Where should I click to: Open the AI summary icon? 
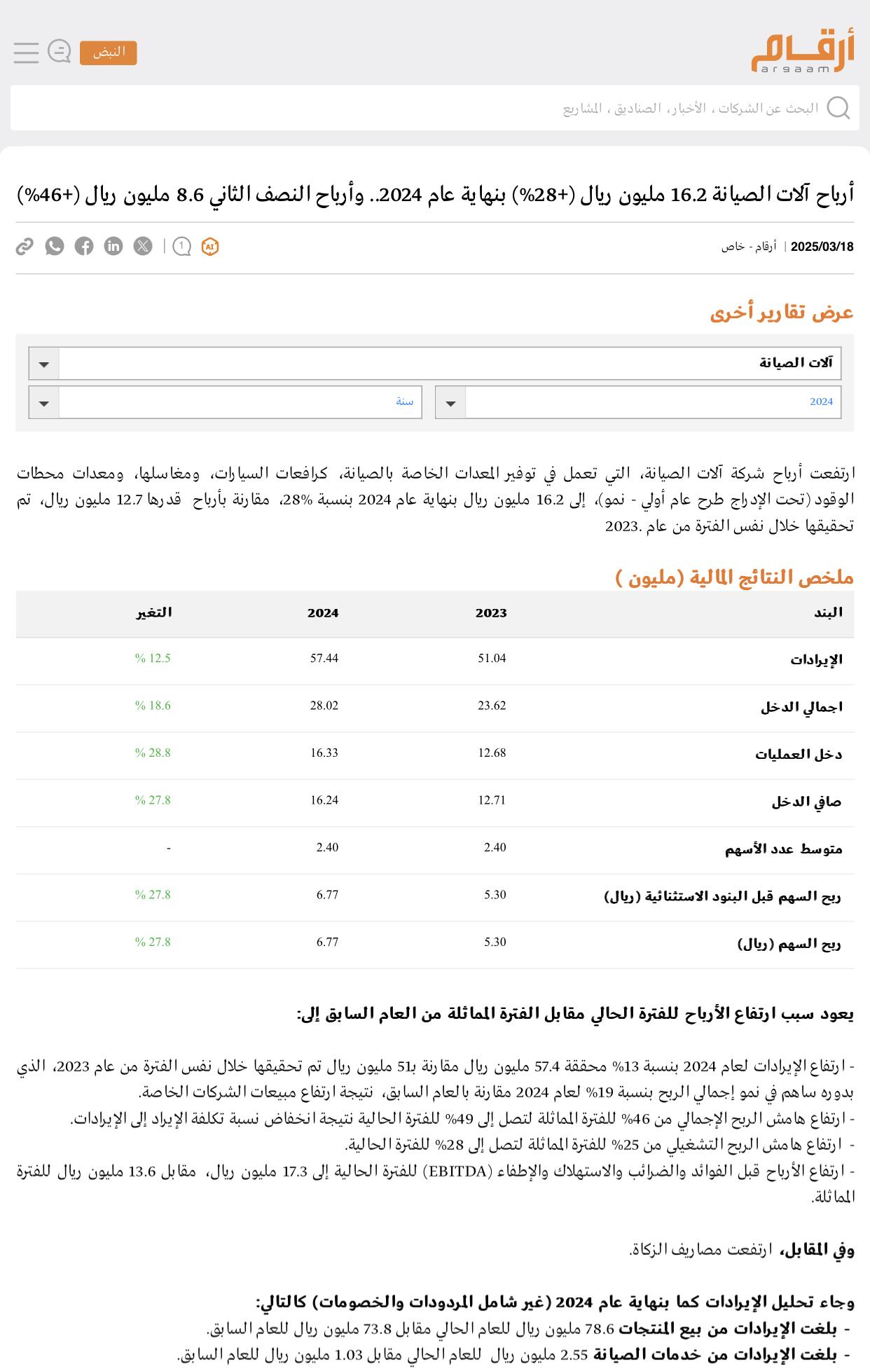tap(210, 247)
